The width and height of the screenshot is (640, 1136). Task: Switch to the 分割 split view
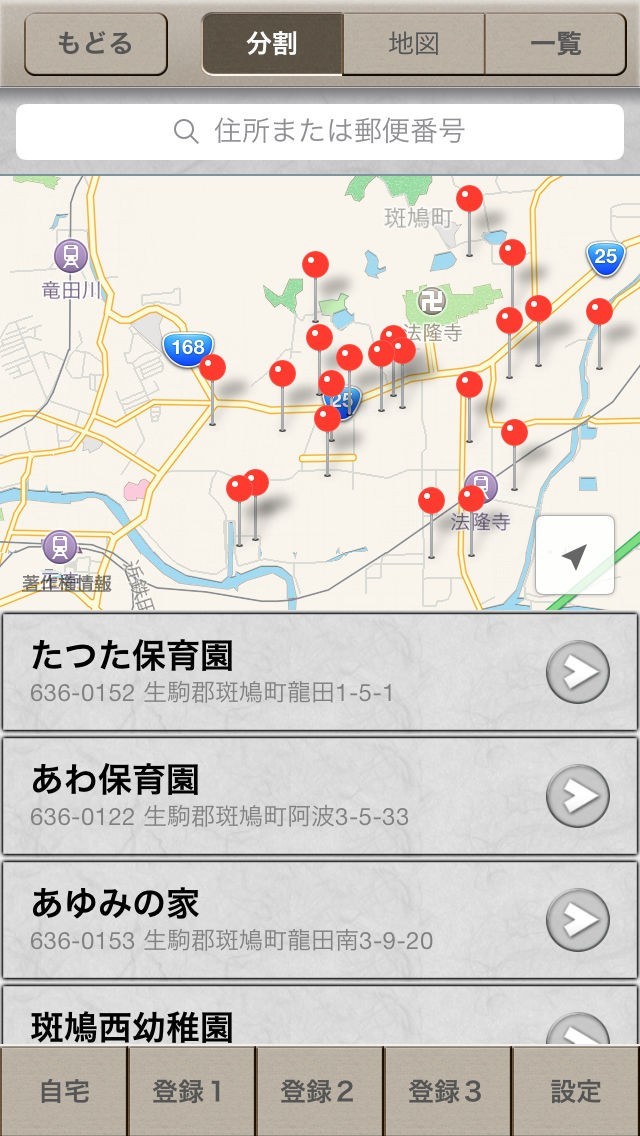pos(273,44)
